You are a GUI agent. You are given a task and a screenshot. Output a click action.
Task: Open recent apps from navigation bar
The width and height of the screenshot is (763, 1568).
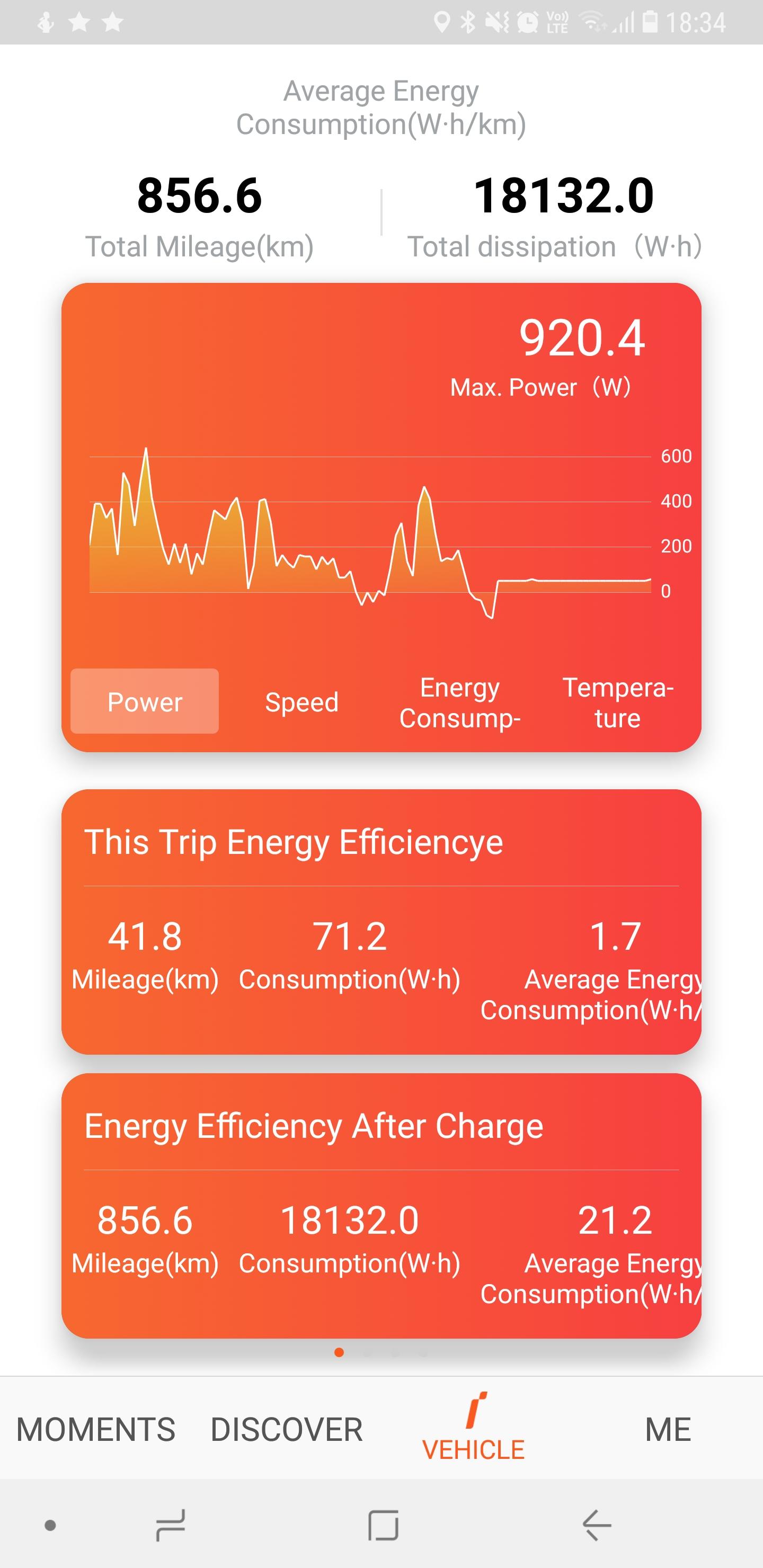[171, 1525]
